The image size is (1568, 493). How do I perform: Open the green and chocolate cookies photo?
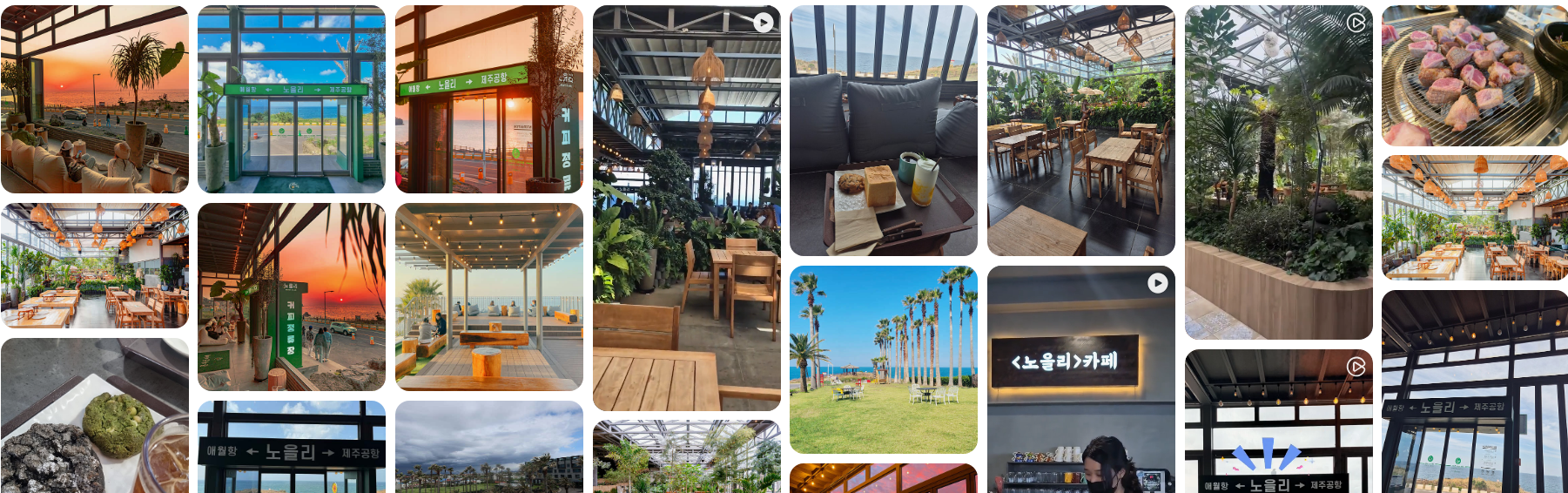94,416
